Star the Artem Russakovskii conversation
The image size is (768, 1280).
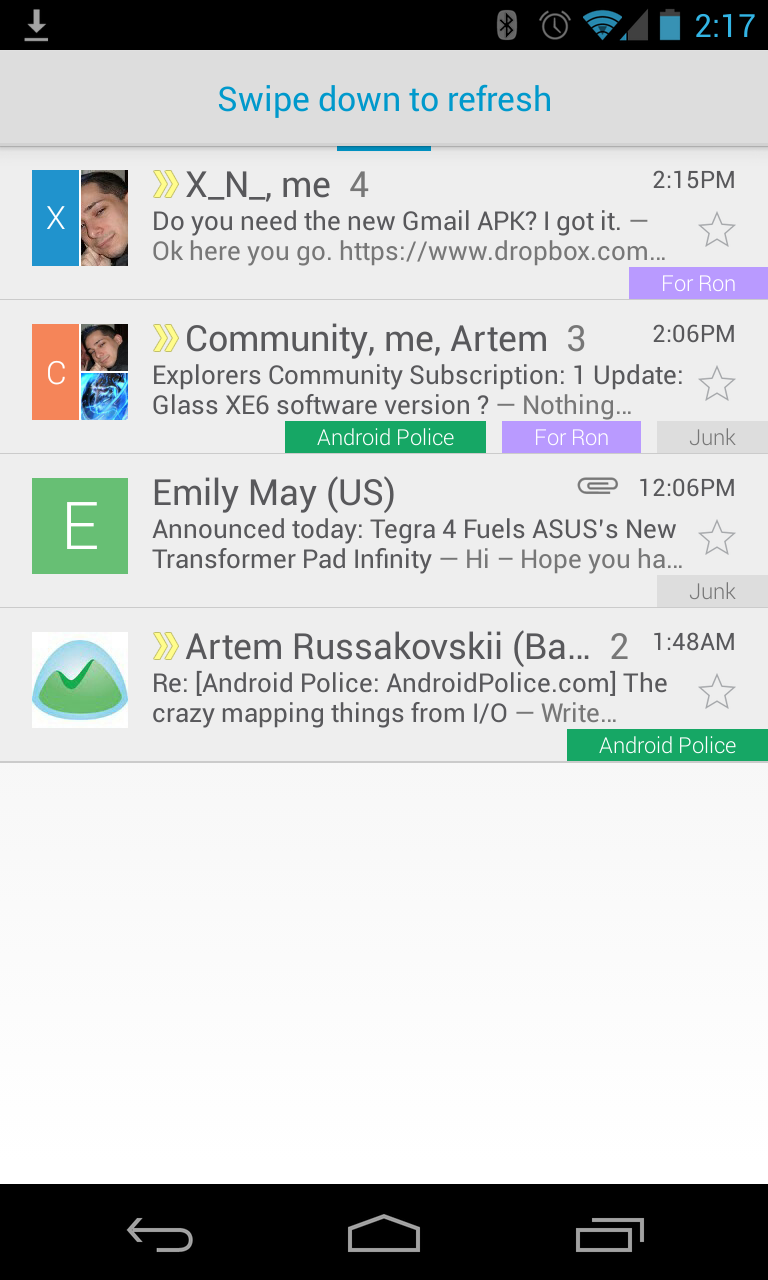[717, 692]
